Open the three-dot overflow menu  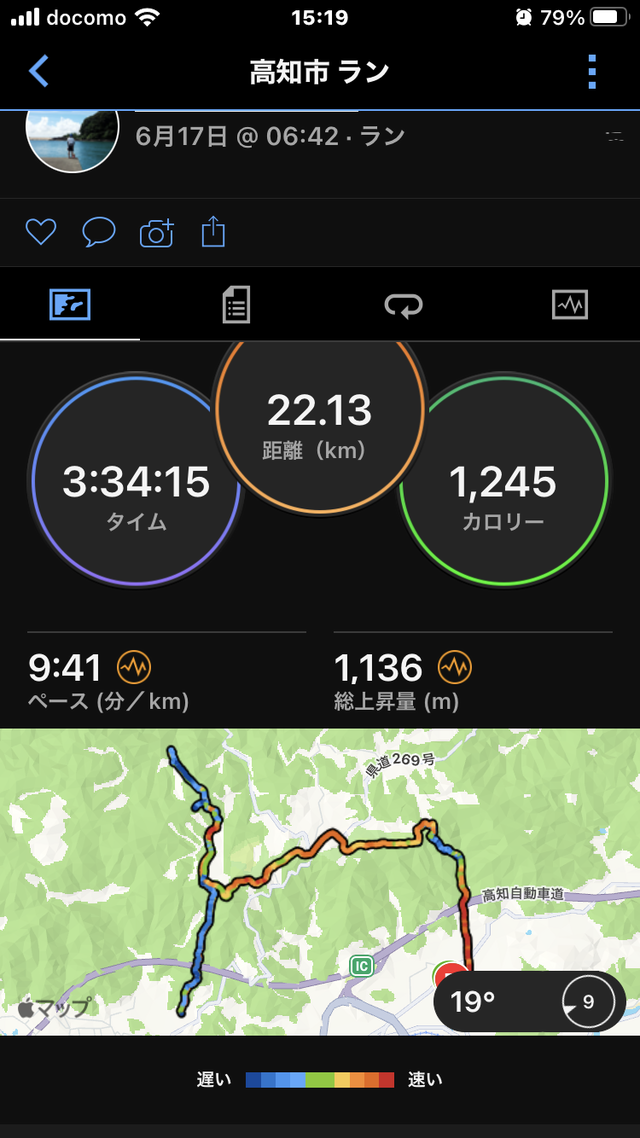[592, 72]
